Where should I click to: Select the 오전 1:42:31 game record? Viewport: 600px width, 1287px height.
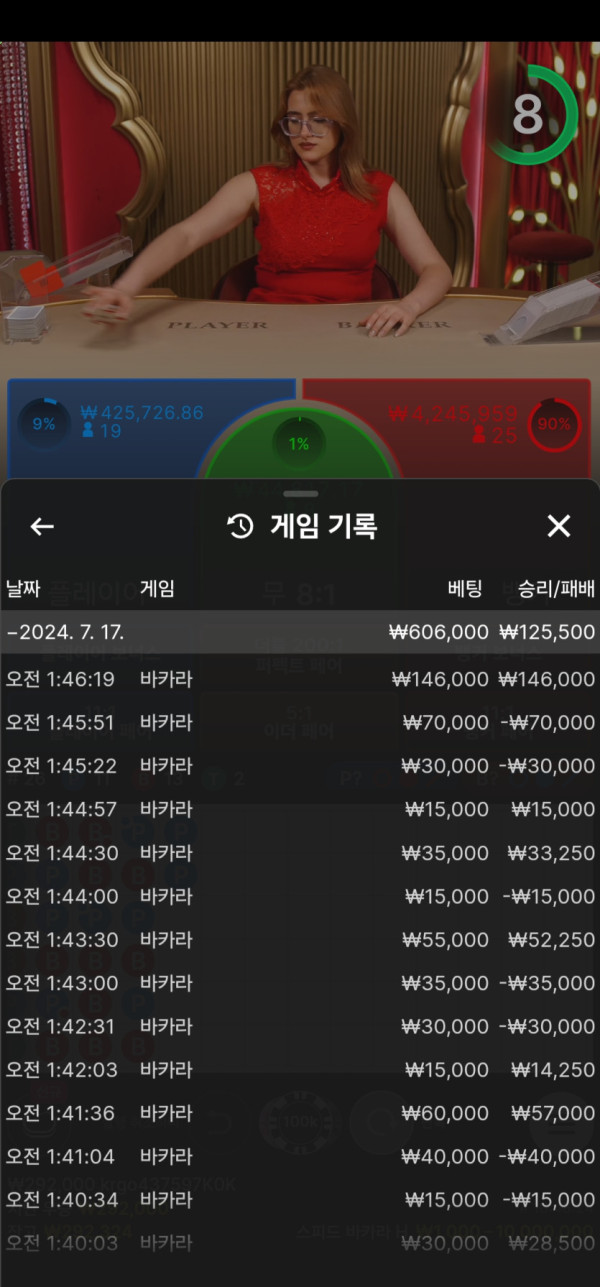300,1026
